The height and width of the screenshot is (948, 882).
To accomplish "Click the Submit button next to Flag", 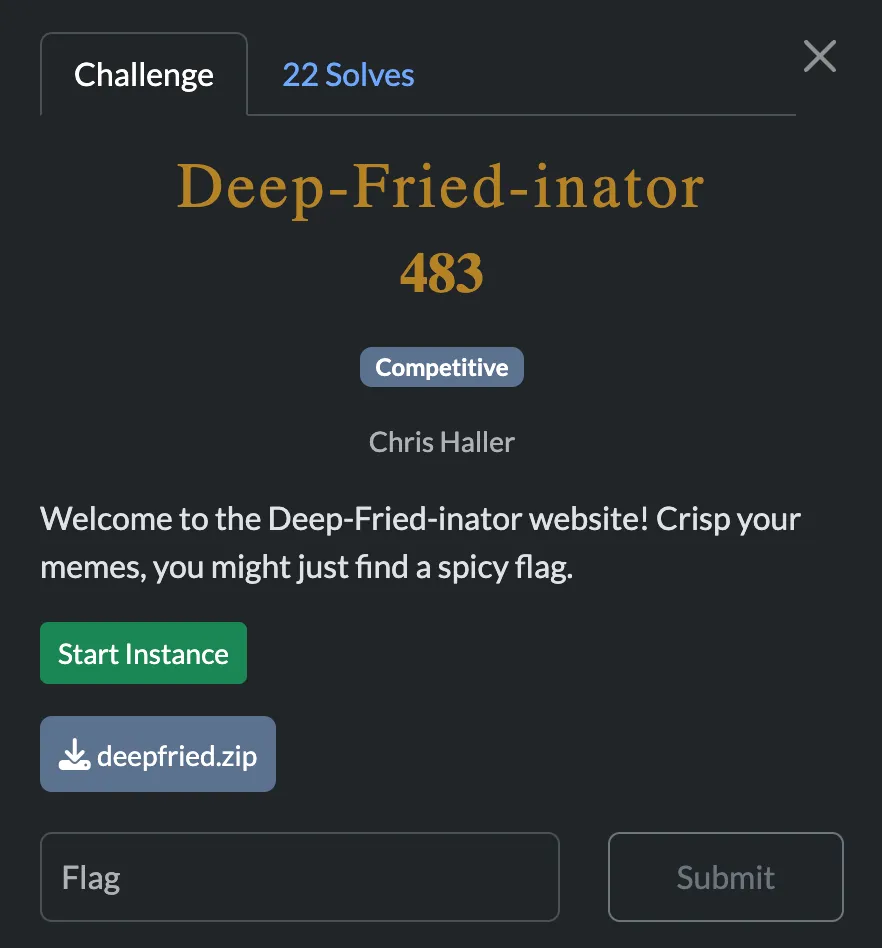I will point(725,877).
